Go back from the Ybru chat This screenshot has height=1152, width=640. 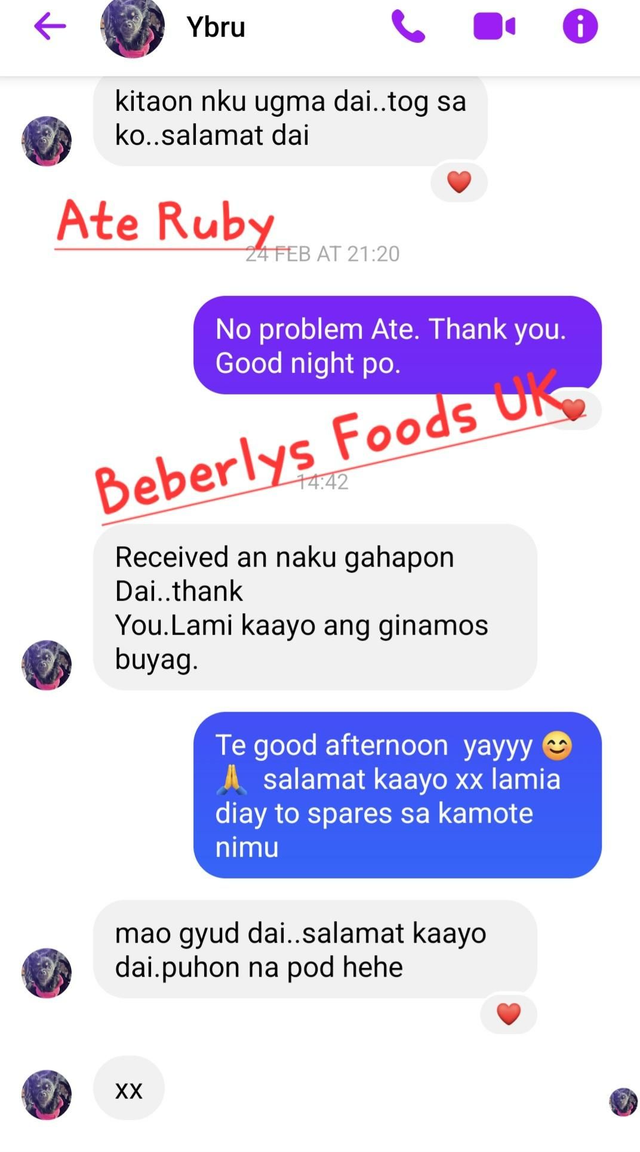49,27
